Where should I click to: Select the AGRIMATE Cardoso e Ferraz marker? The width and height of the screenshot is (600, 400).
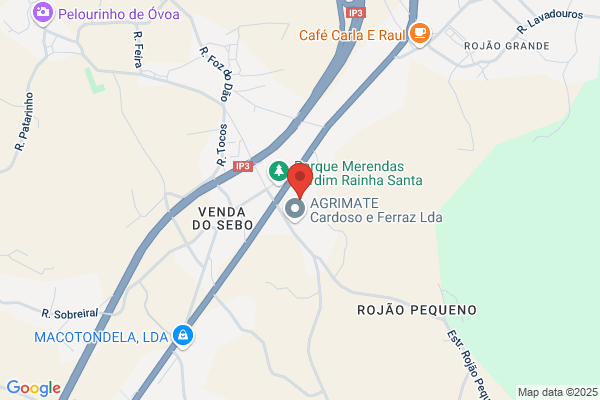tap(295, 209)
